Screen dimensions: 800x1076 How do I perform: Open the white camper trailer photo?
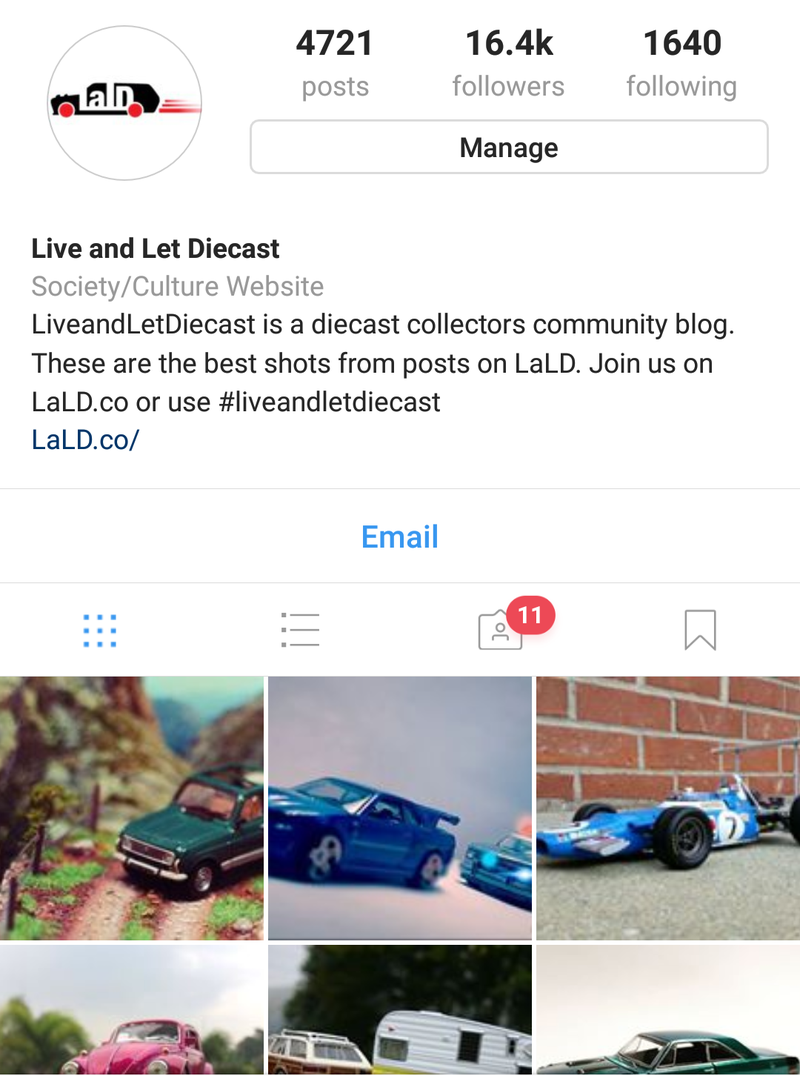coord(400,1010)
